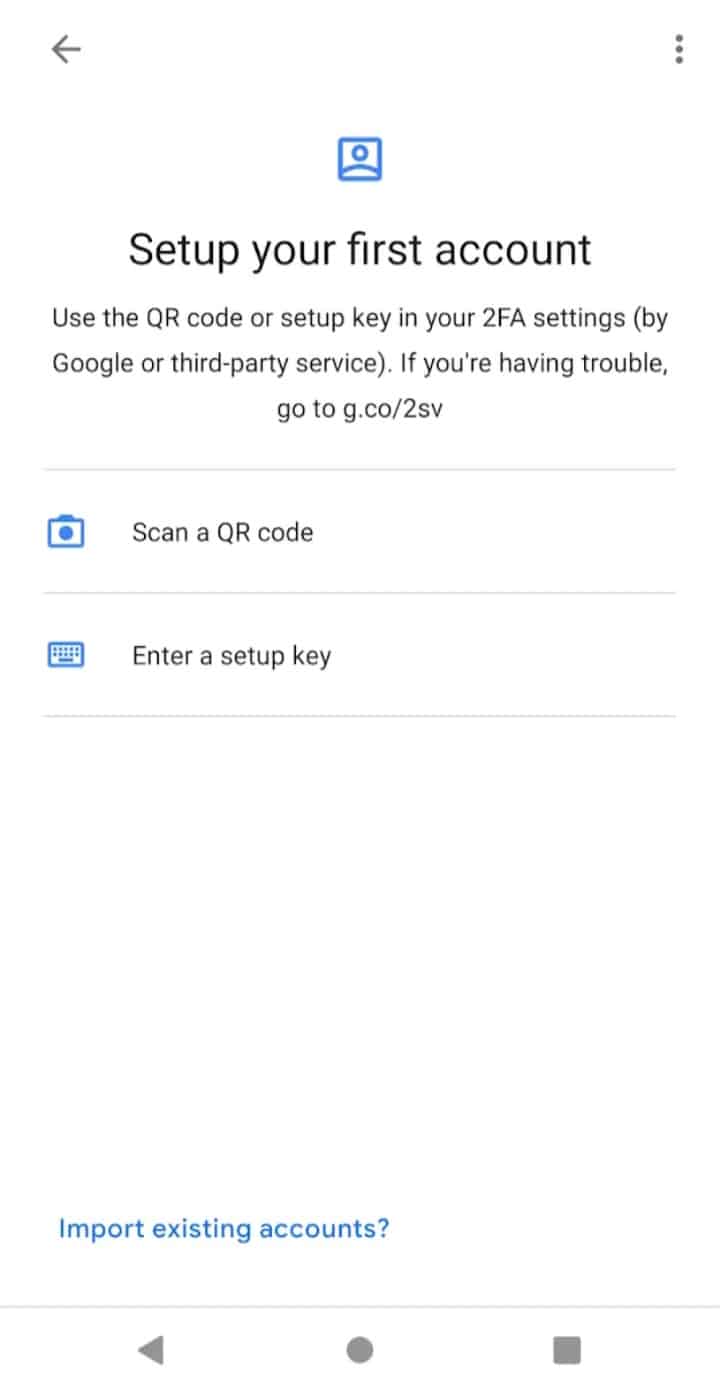Select Scan a QR code
This screenshot has width=720, height=1387.
[222, 532]
